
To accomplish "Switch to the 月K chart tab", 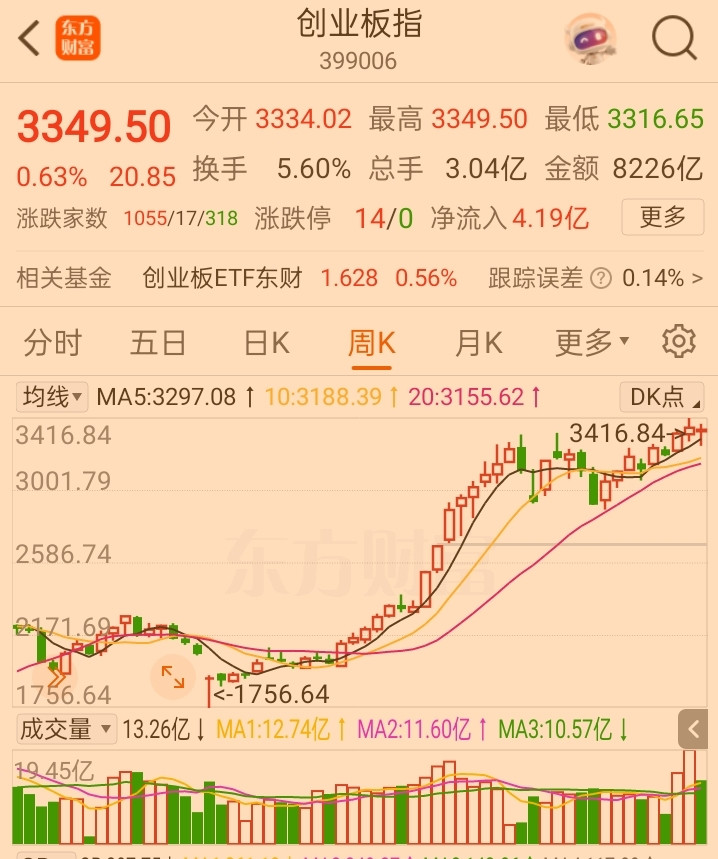I will click(x=478, y=343).
